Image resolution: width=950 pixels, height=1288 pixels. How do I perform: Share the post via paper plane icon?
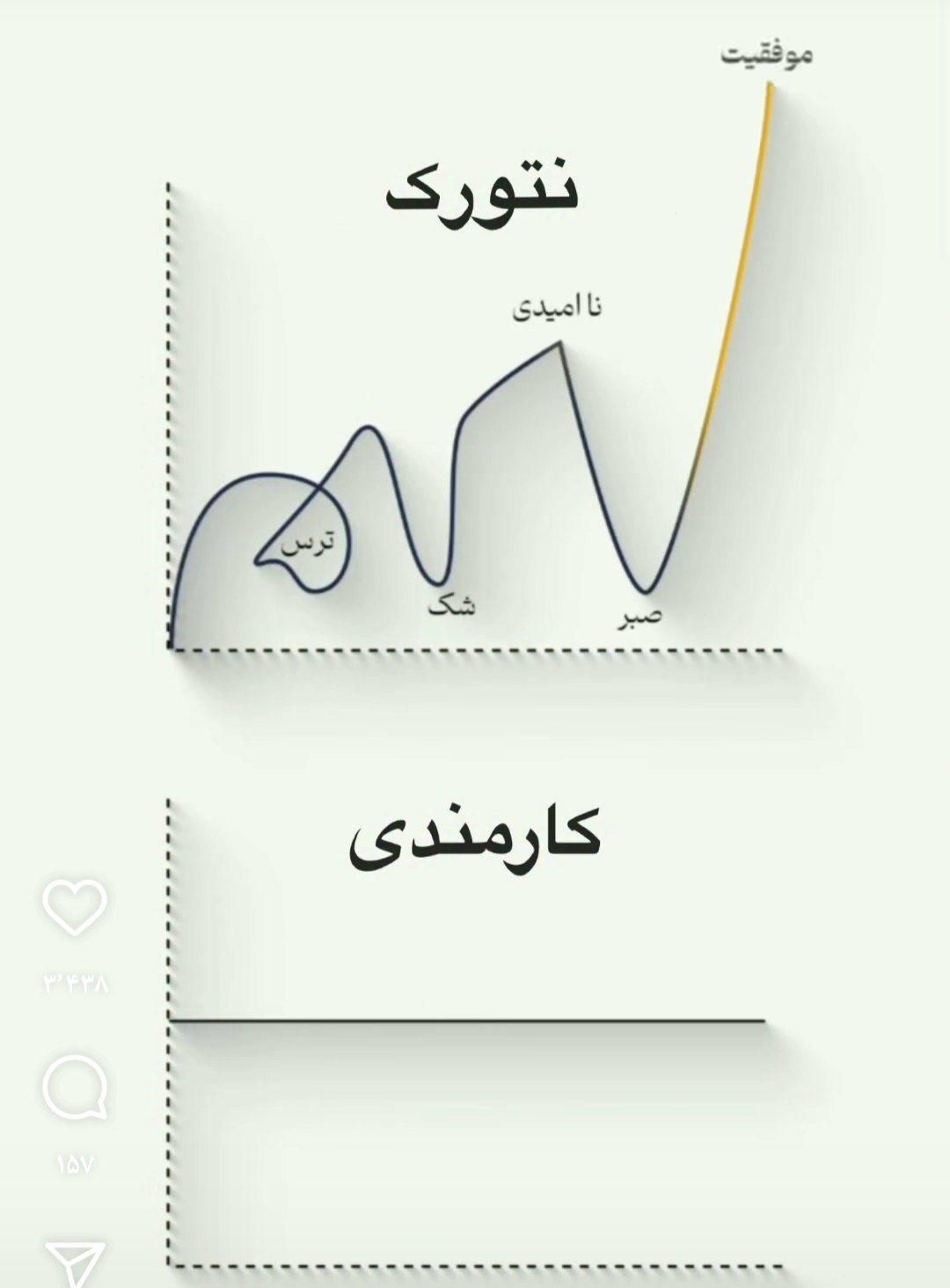tap(76, 1263)
